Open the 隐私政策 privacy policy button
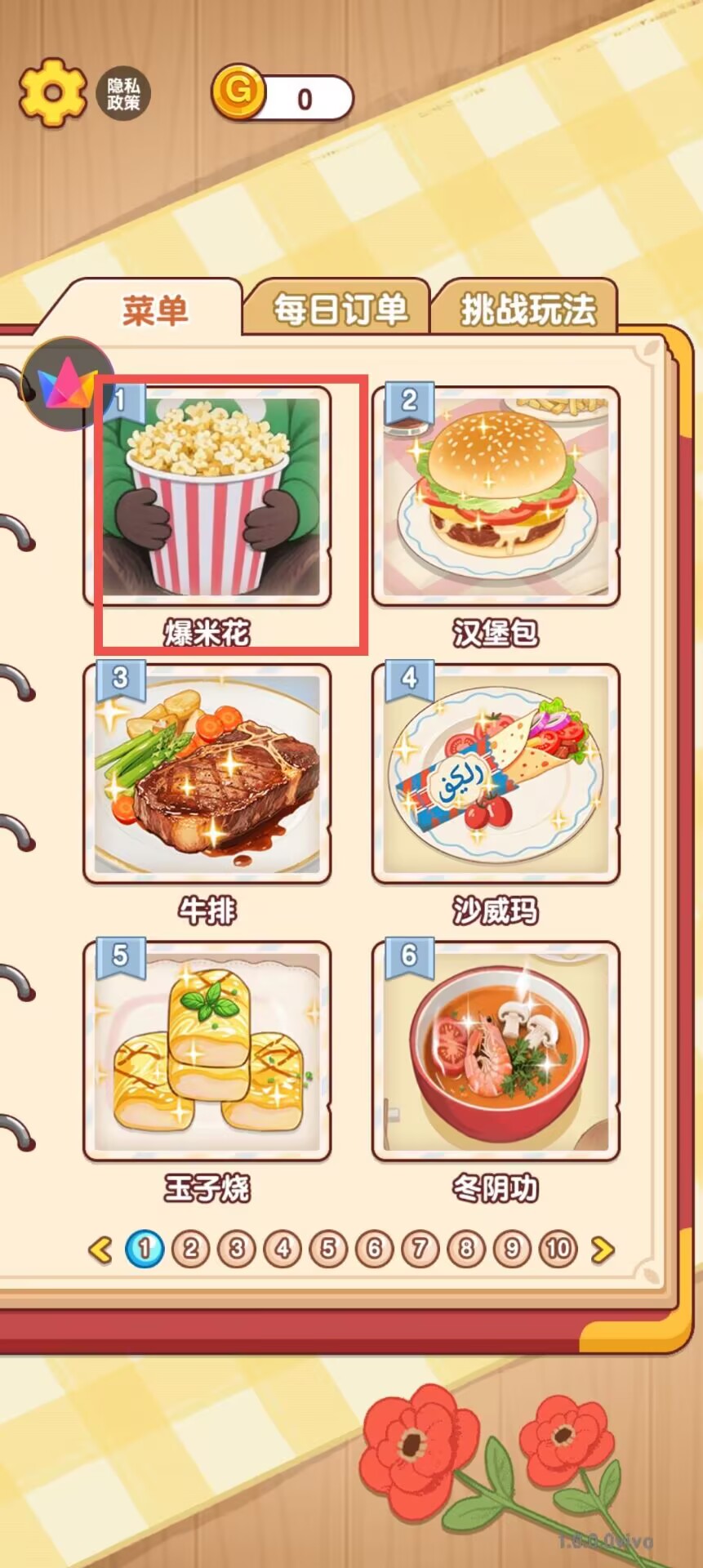The width and height of the screenshot is (703, 1568). (x=123, y=94)
